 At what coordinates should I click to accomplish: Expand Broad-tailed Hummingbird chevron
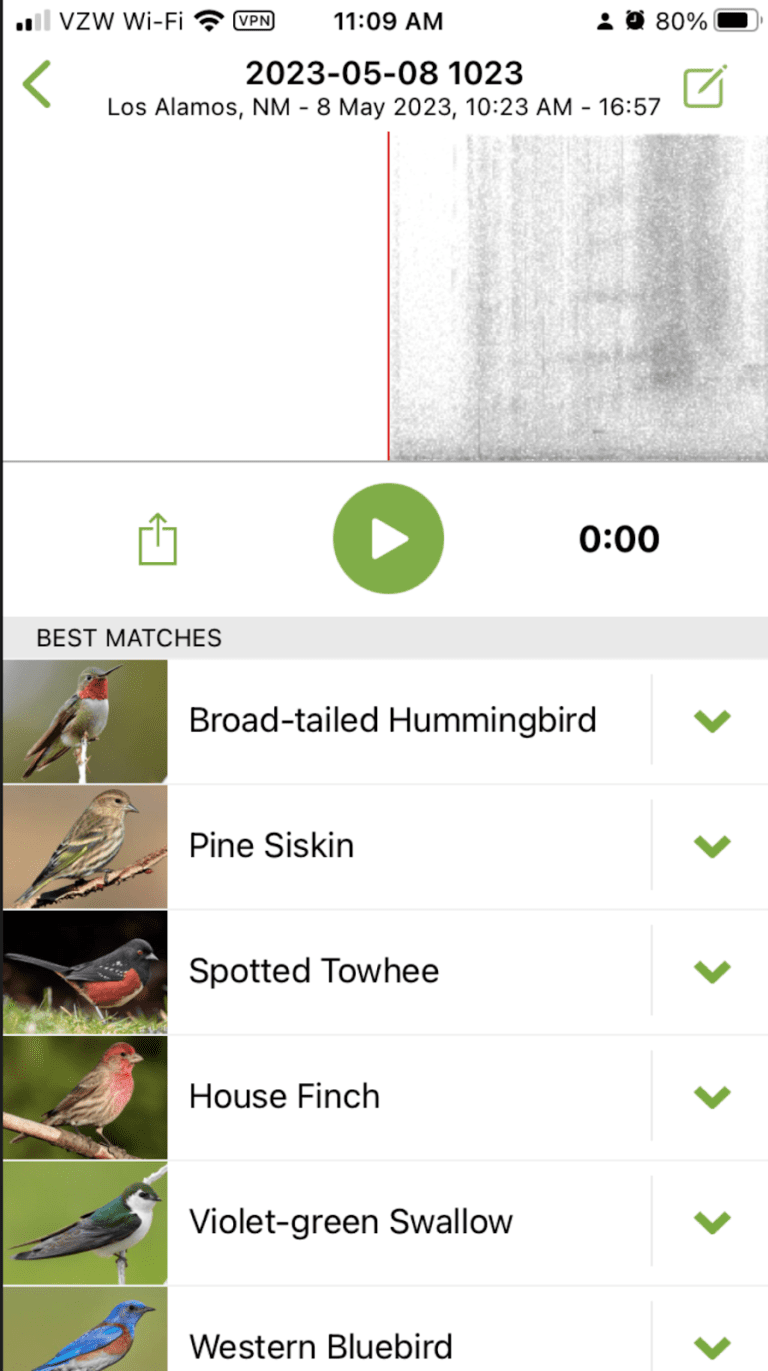pos(712,721)
